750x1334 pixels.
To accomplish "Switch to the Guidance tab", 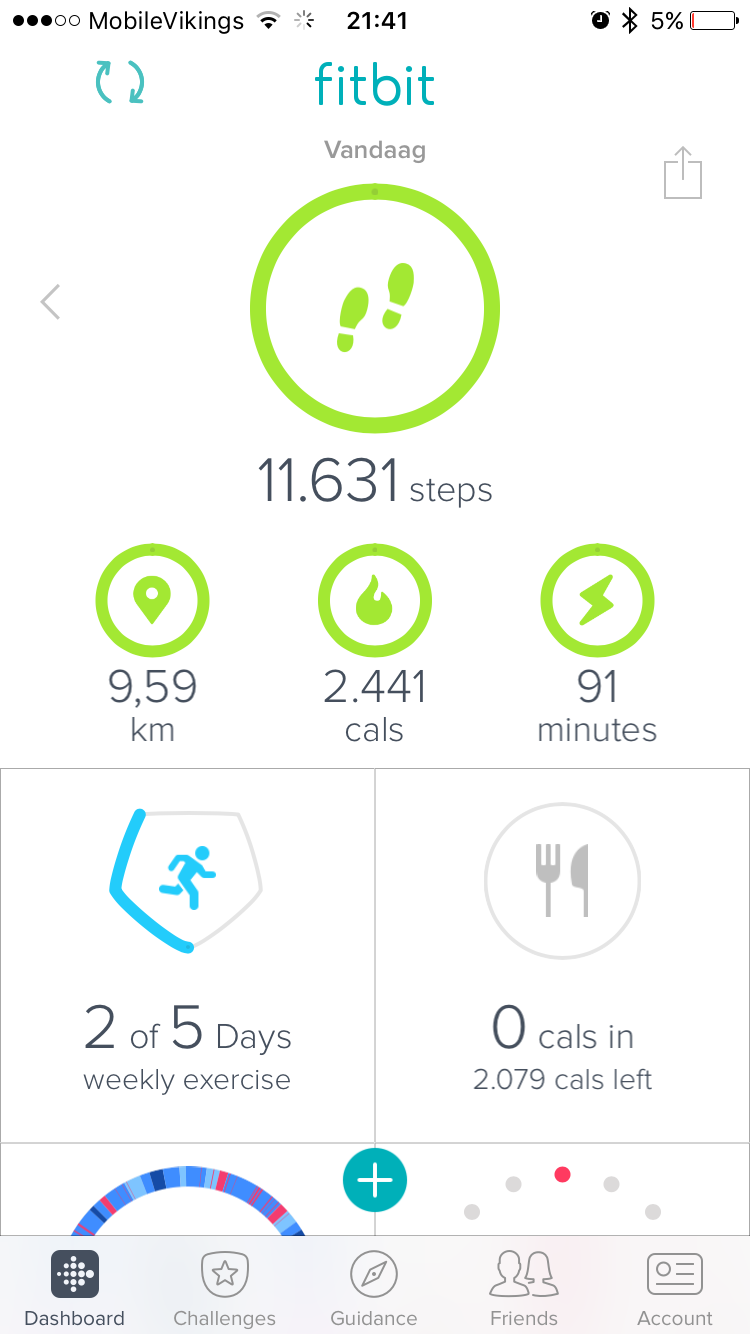I will point(374,1289).
